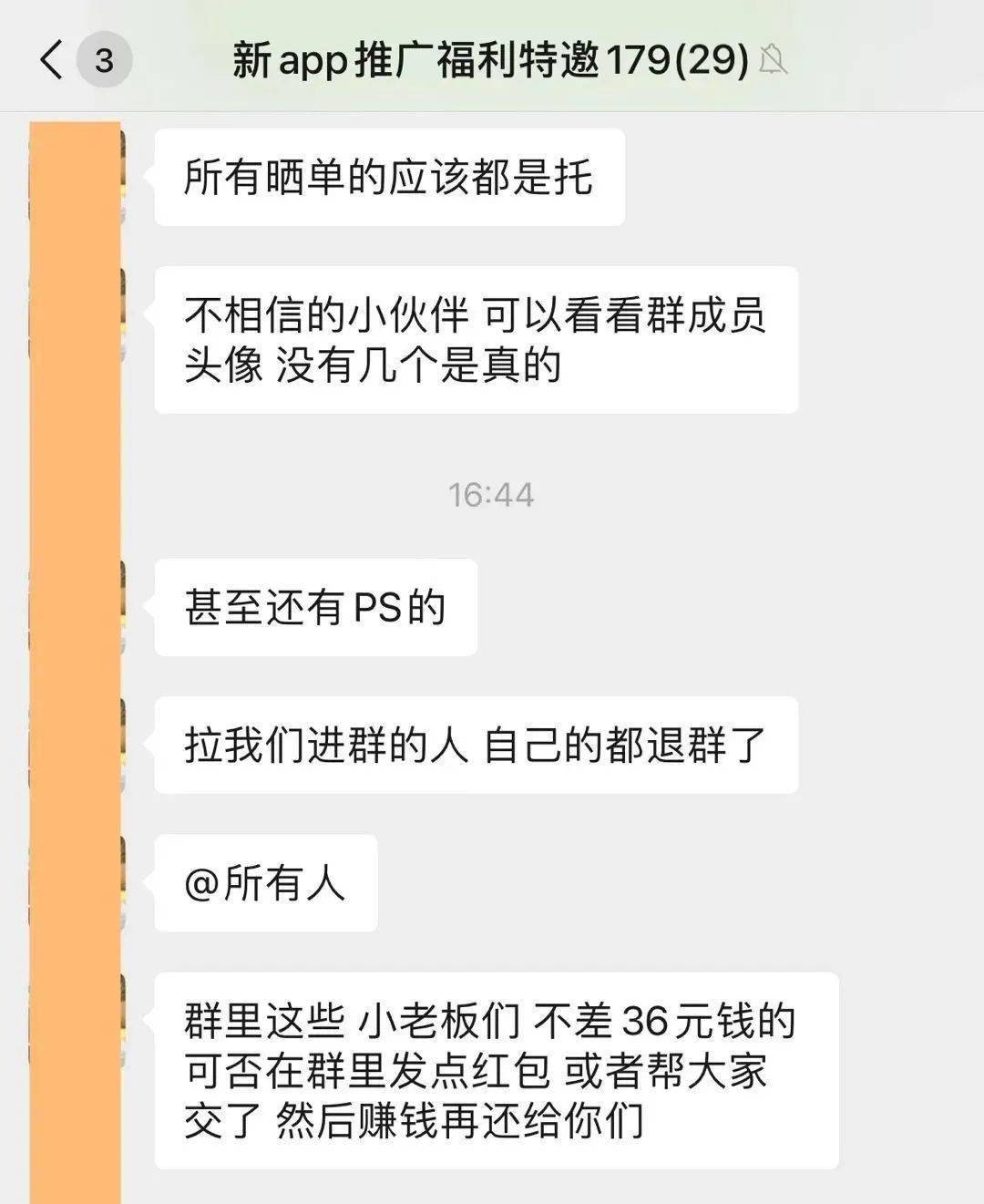Go back to the chat list

pos(52,60)
